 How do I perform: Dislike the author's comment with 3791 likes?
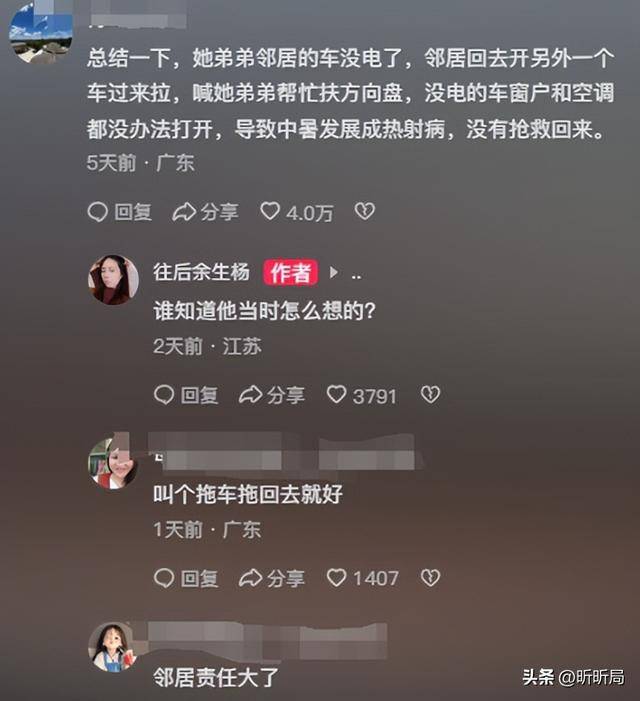(430, 395)
